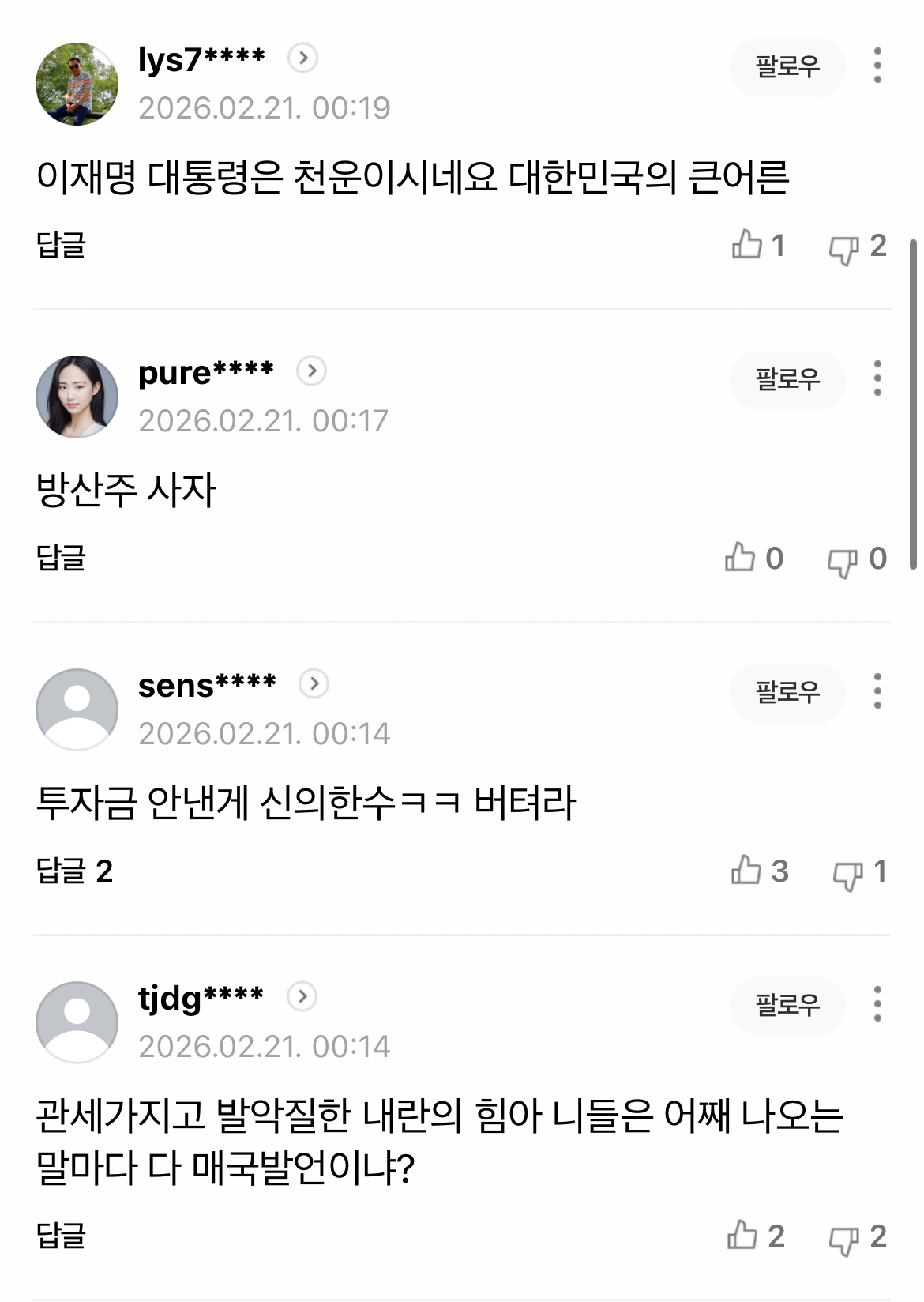The image size is (924, 1302).
Task: Tap lys7**** profile picture
Action: coord(77,84)
